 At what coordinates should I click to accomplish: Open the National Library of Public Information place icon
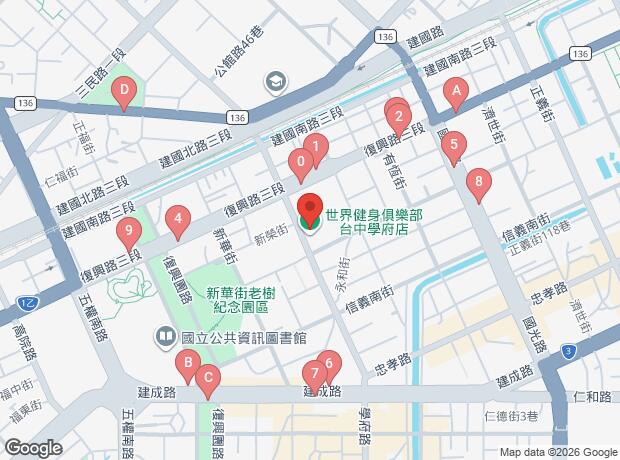click(x=163, y=339)
